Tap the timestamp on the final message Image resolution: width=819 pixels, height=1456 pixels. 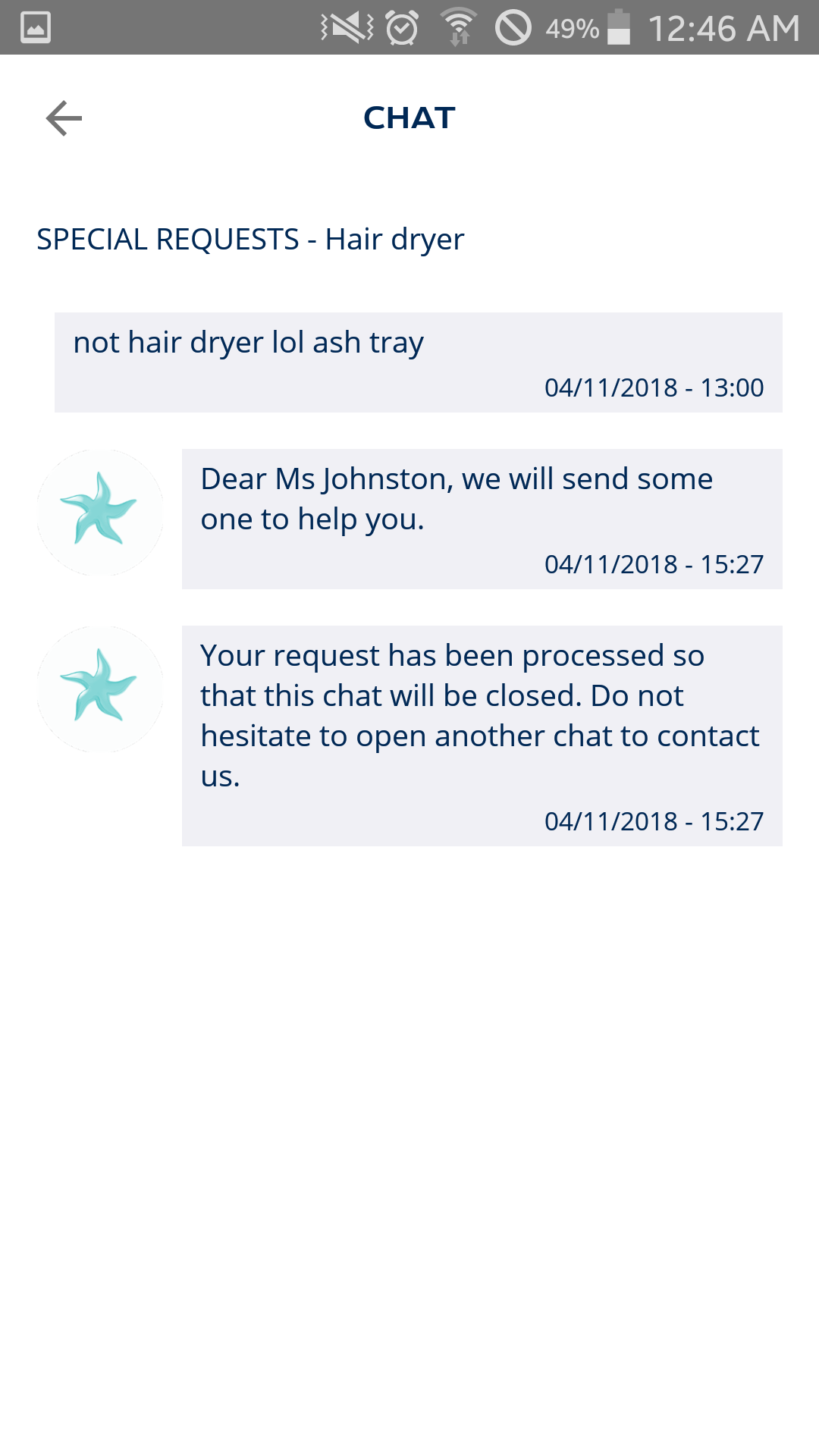[x=655, y=821]
